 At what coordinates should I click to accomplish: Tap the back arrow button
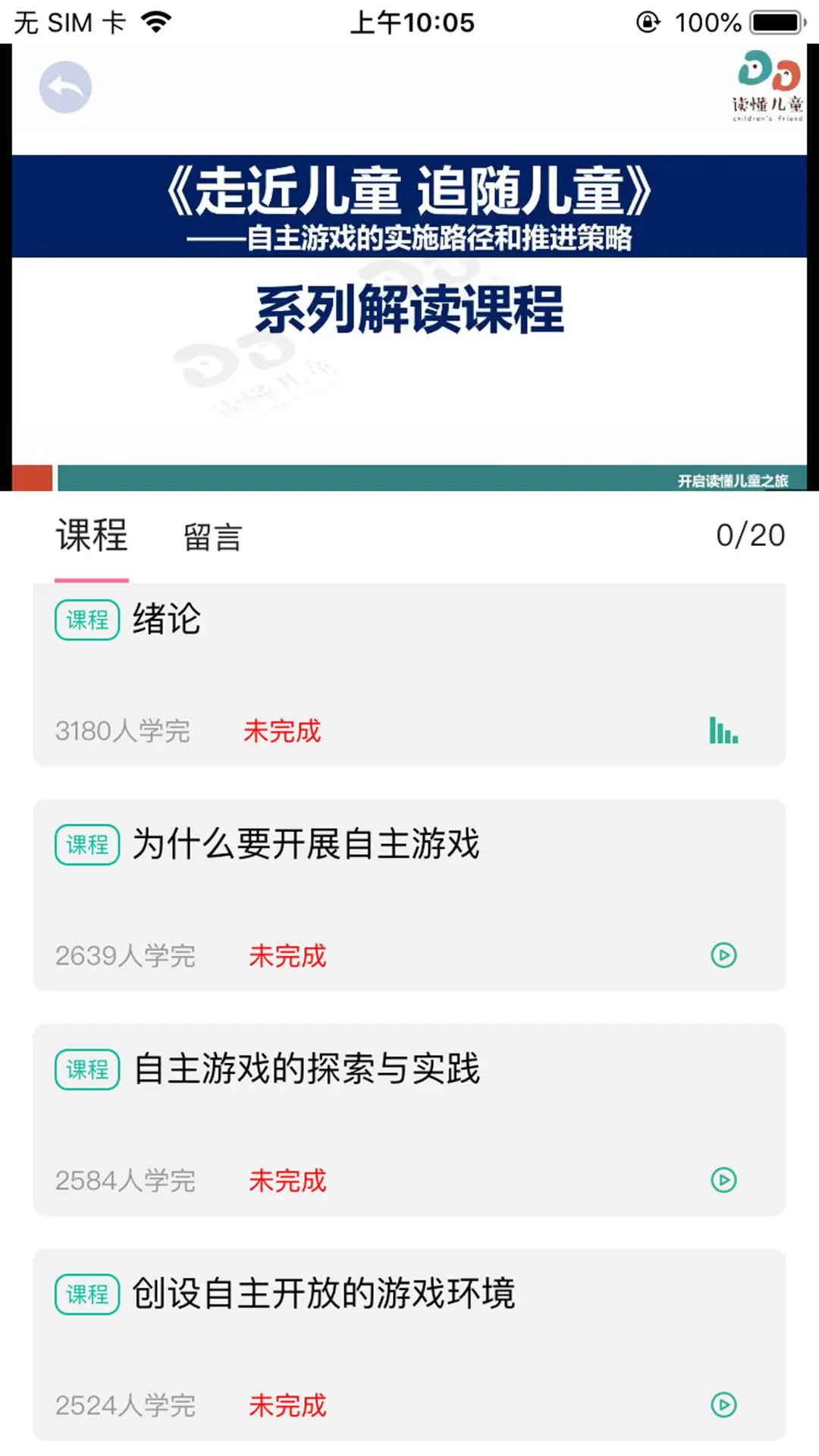(65, 87)
